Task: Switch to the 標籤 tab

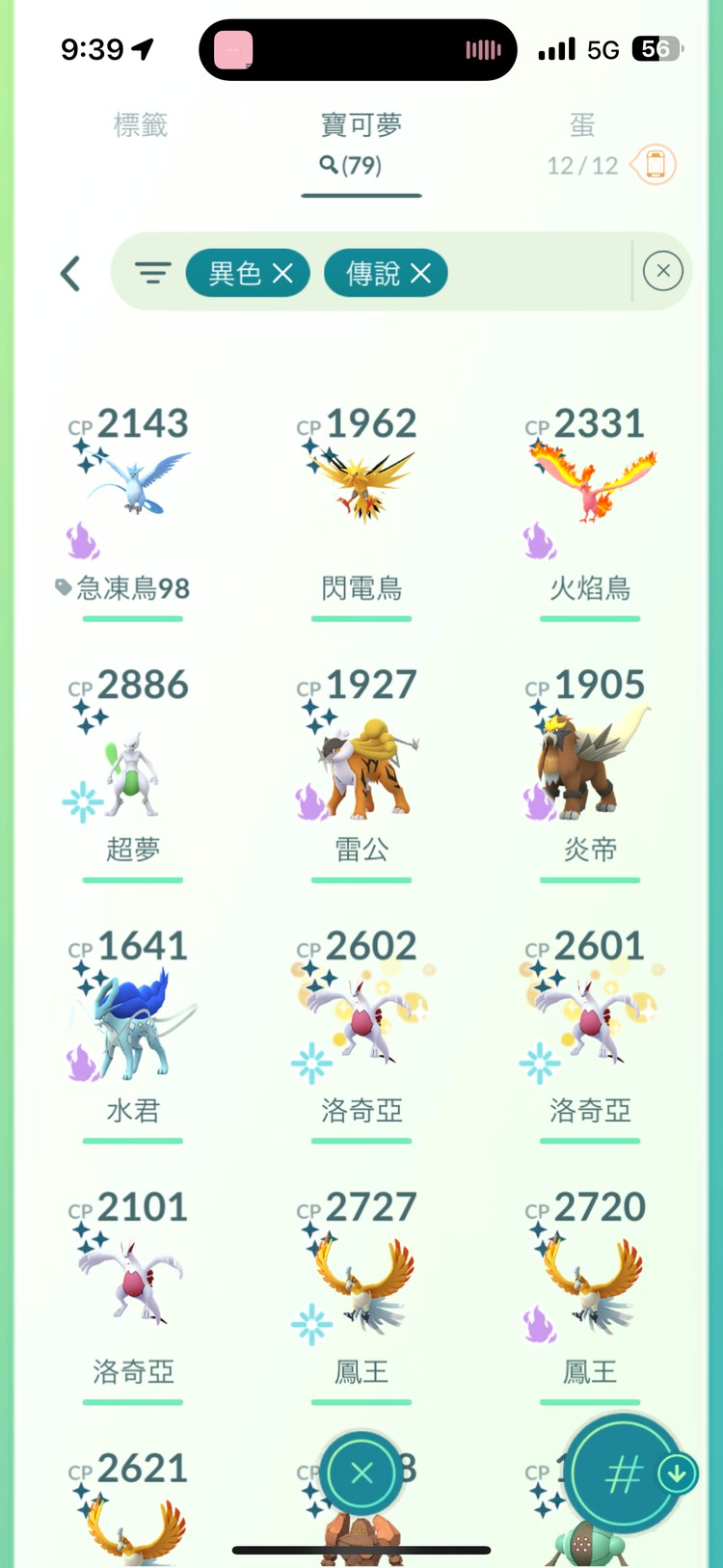Action: coord(141,125)
